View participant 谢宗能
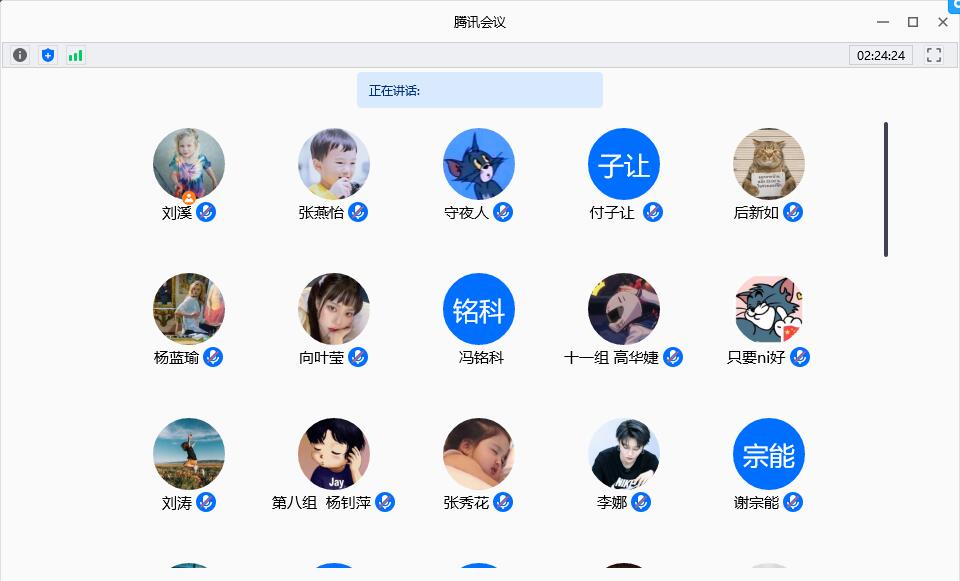Viewport: 960px width, 581px height. point(769,454)
